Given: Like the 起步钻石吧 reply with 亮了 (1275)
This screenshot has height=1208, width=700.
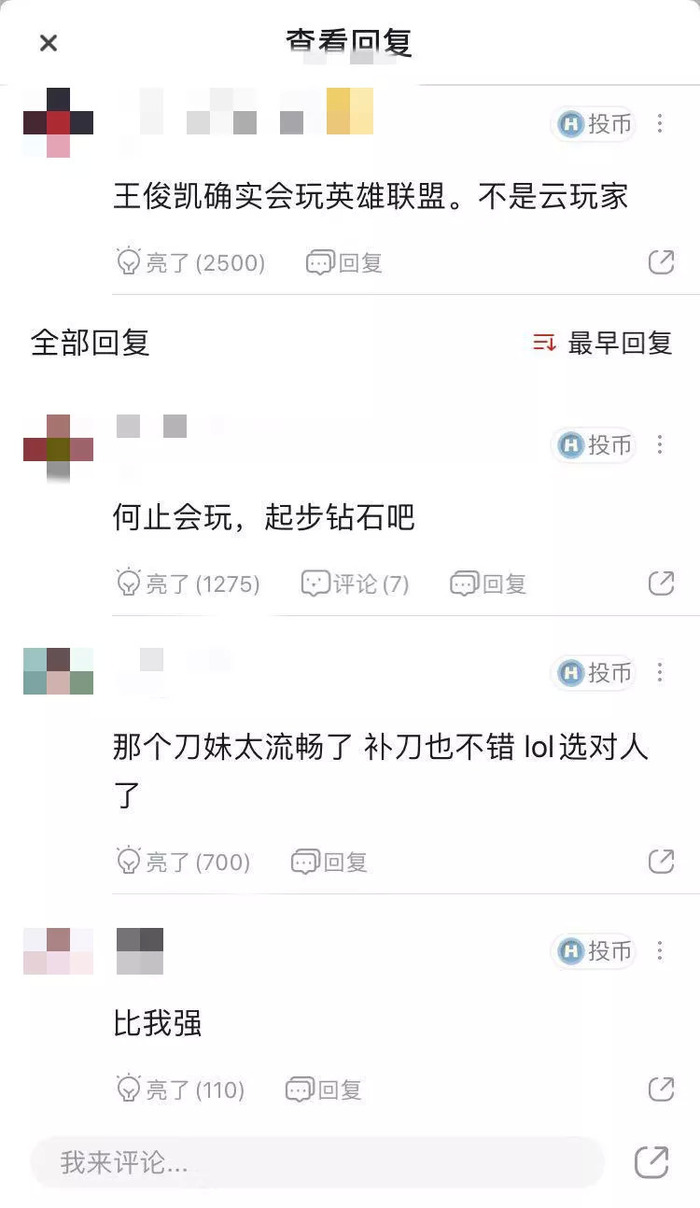Looking at the screenshot, I should pyautogui.click(x=188, y=583).
